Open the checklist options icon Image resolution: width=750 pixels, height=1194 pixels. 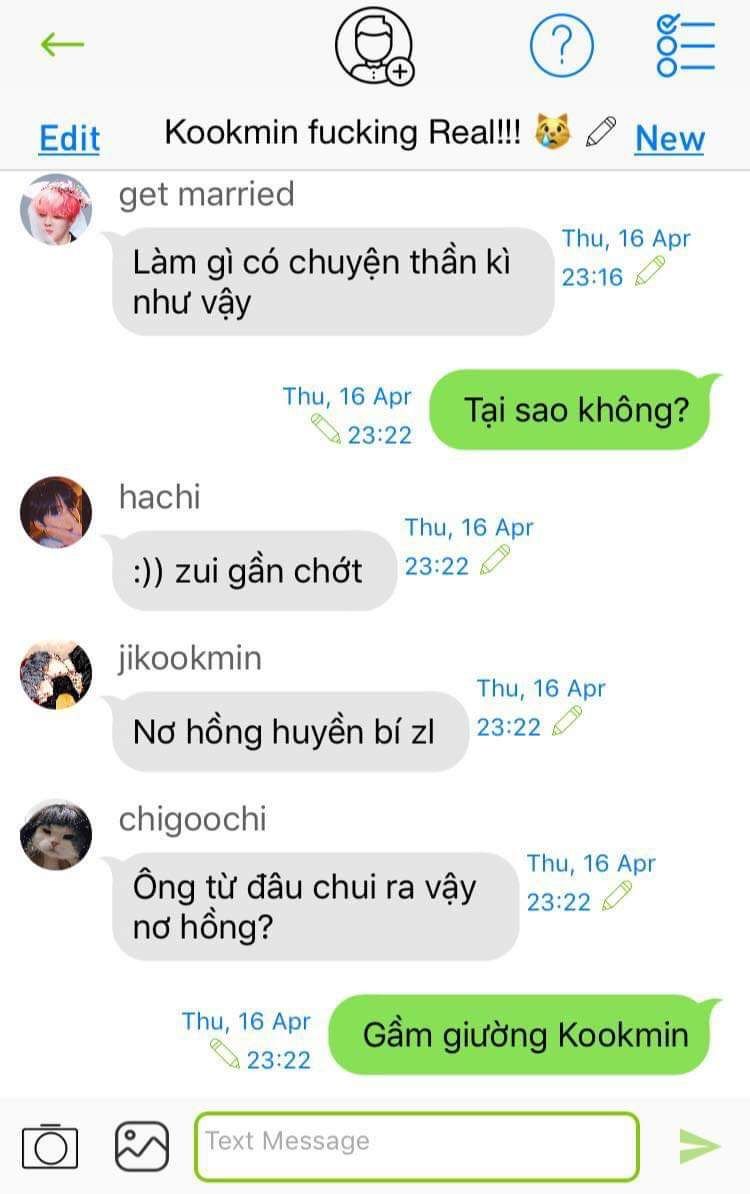(685, 45)
